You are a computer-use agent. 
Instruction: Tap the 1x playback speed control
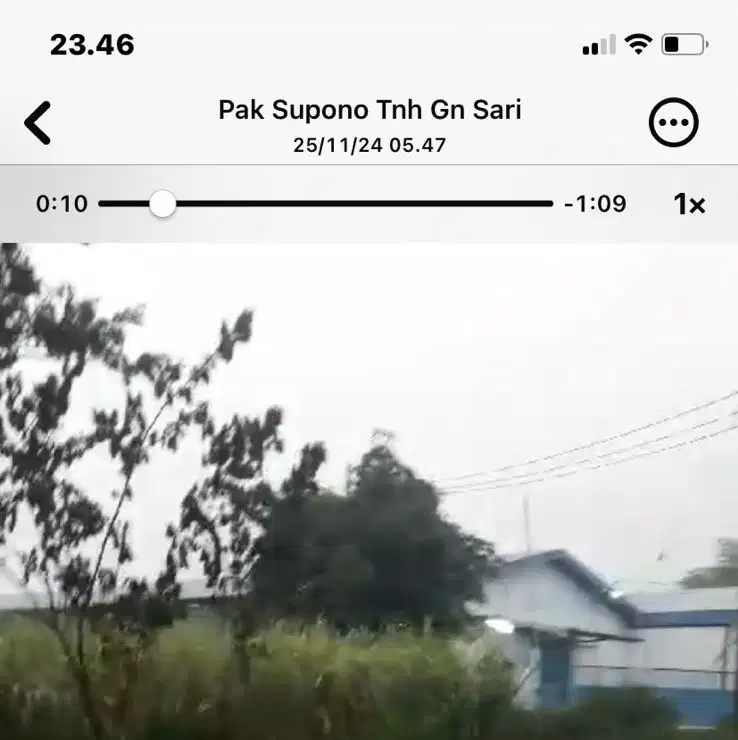click(690, 203)
